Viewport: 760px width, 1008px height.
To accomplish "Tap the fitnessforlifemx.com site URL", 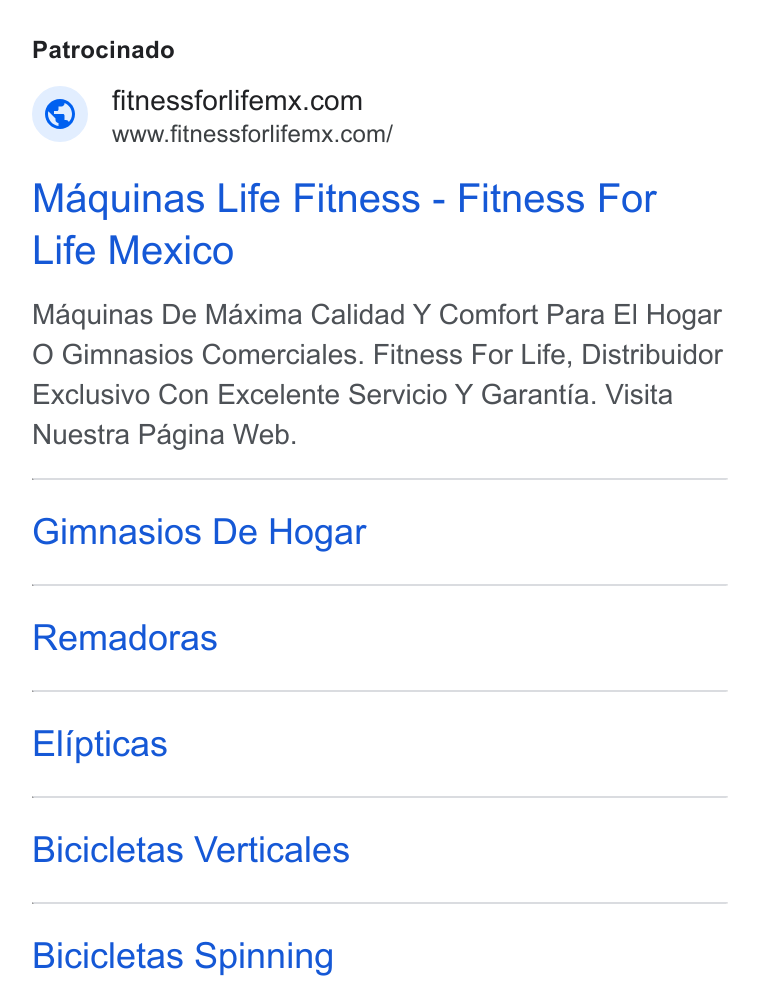I will coord(252,134).
